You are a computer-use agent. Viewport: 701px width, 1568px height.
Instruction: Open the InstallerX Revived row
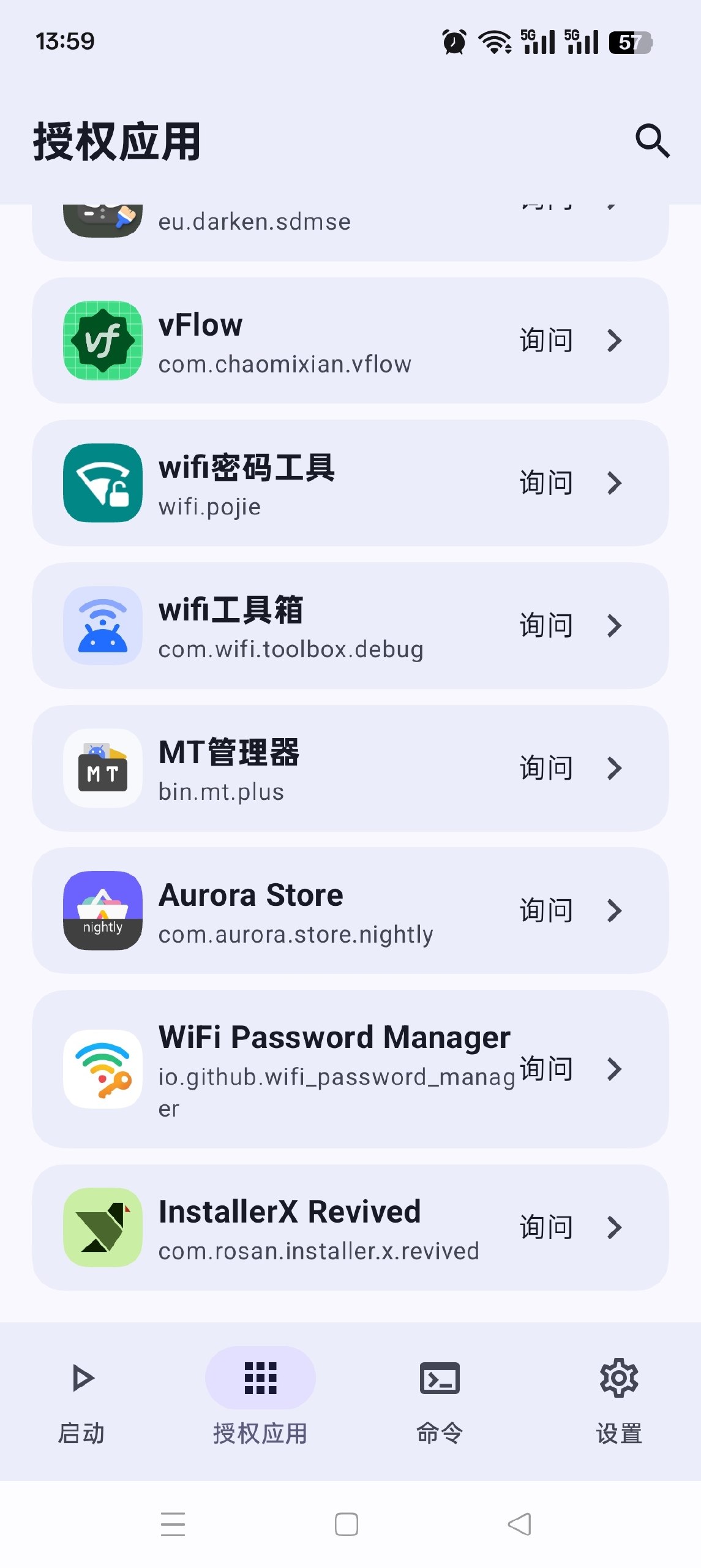[350, 1227]
